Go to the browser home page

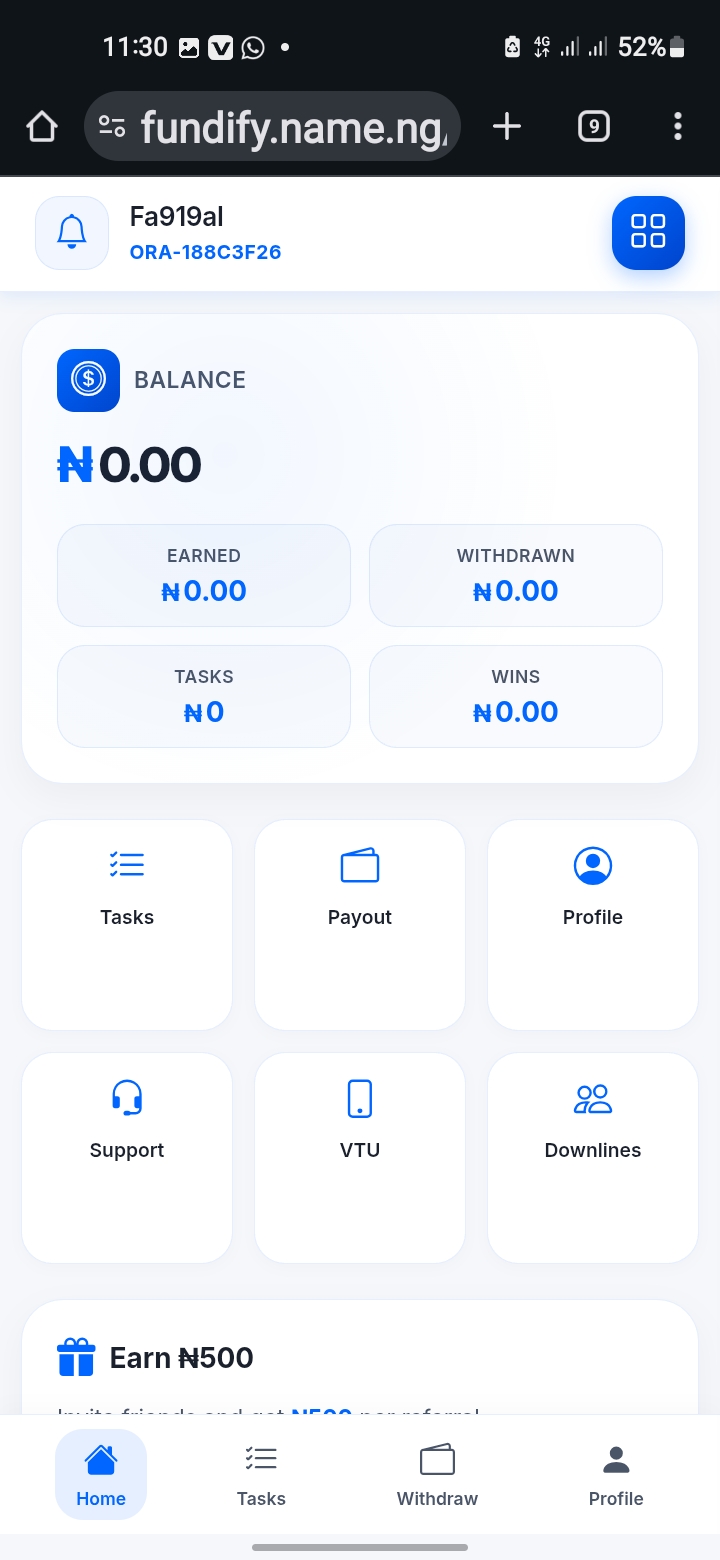[42, 127]
